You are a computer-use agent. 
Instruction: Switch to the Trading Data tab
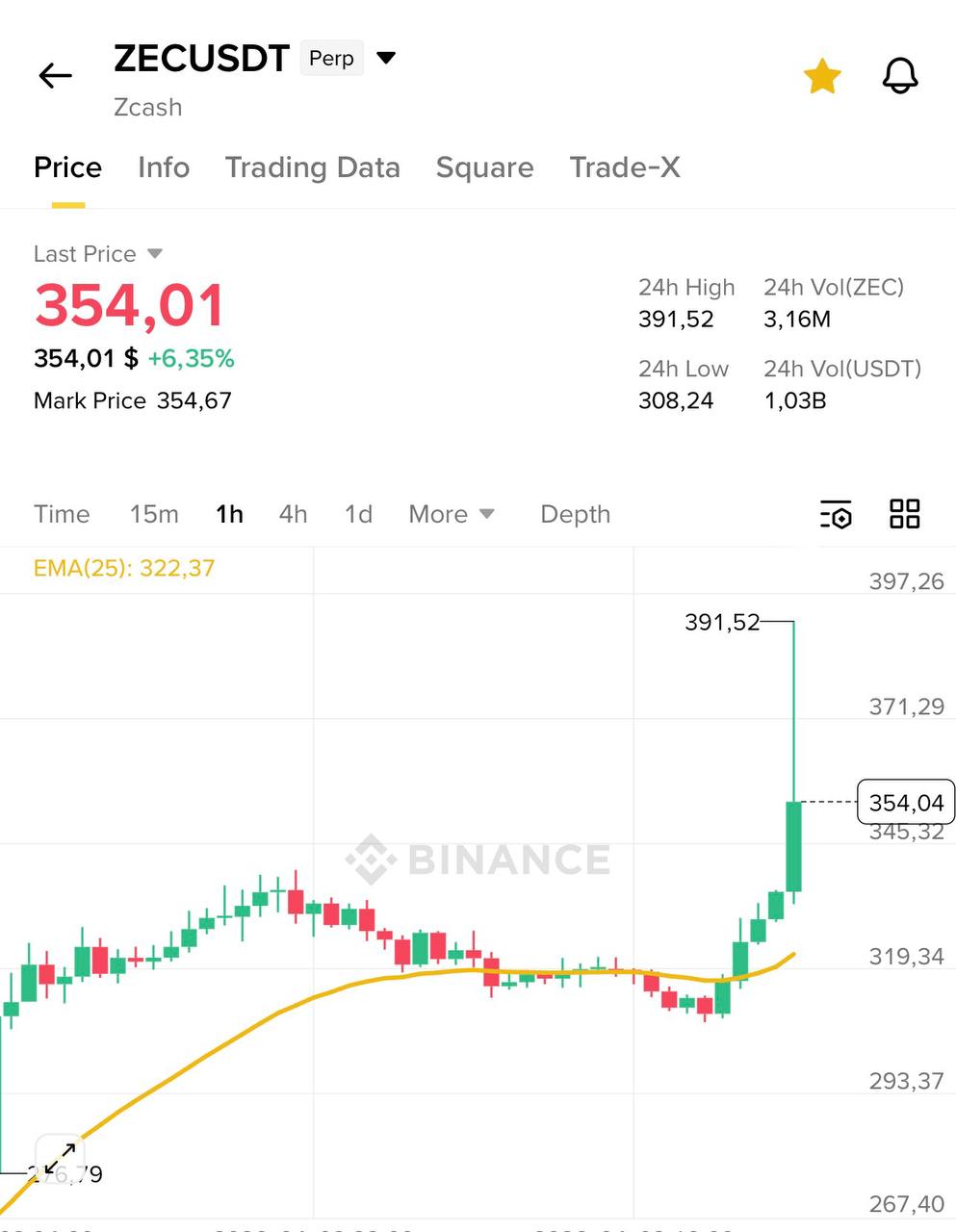pyautogui.click(x=312, y=167)
